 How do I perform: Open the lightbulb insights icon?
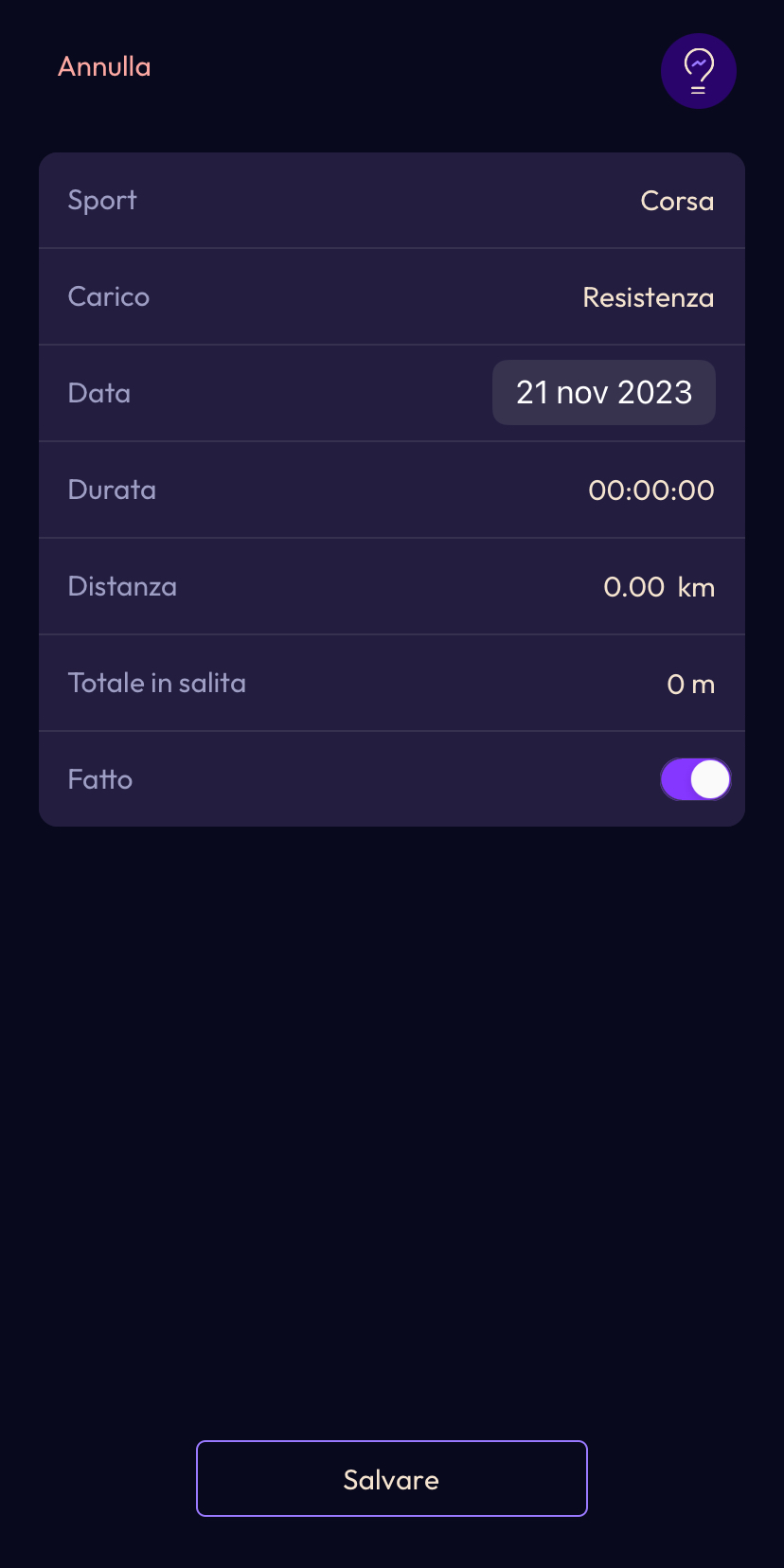point(698,71)
